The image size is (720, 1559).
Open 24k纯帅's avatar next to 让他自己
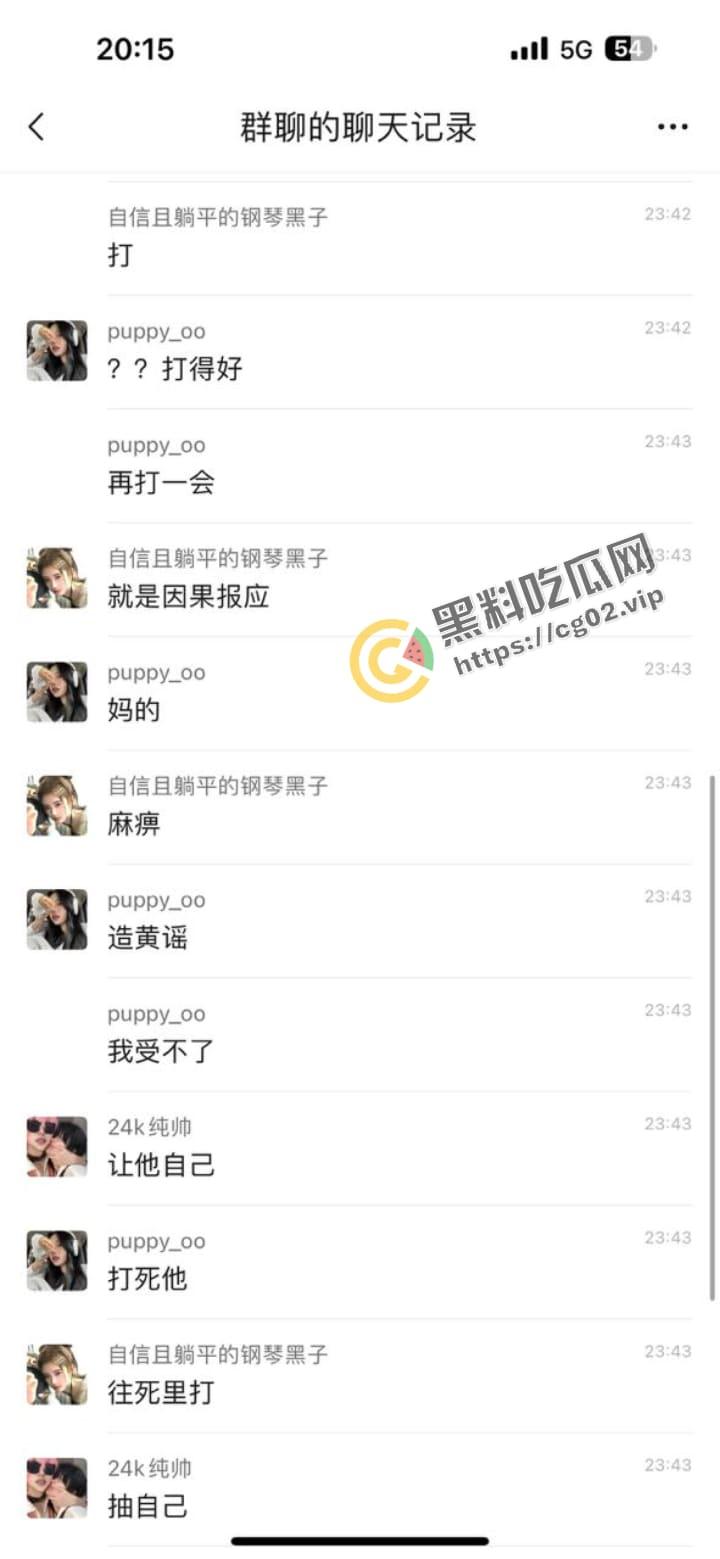click(56, 1146)
